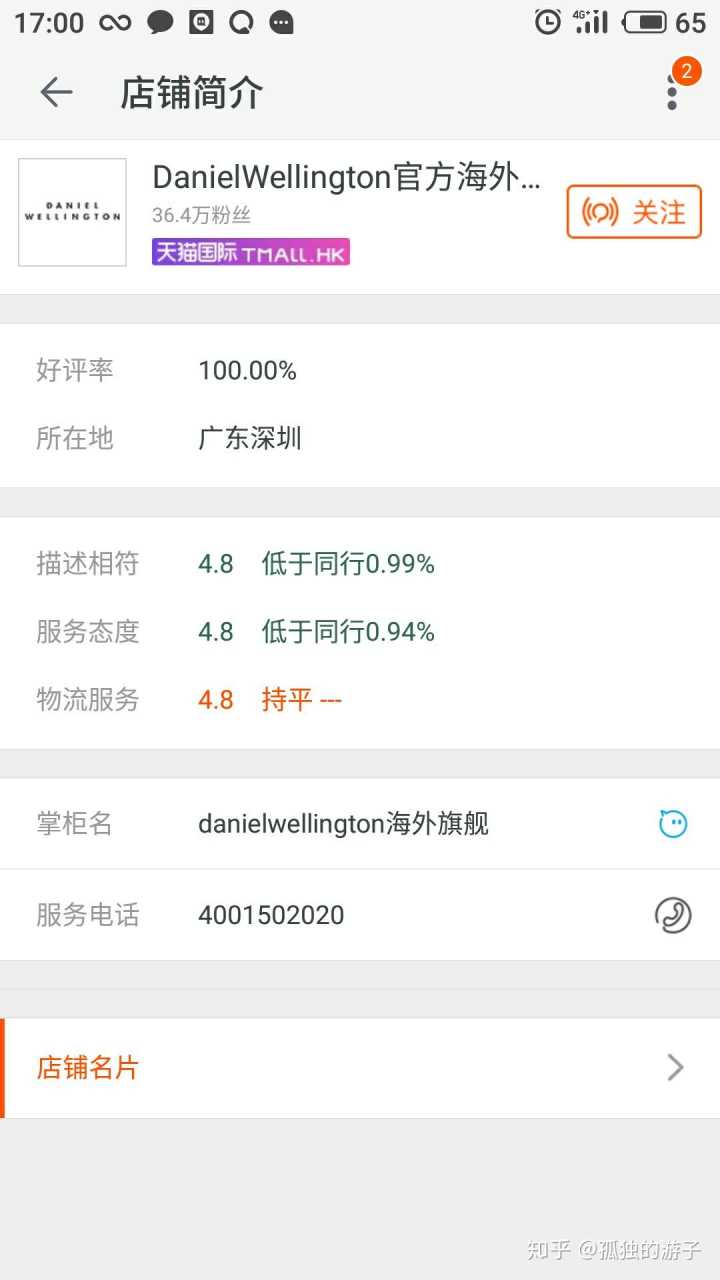Follow the DanielWellington store with 关注

tap(634, 212)
